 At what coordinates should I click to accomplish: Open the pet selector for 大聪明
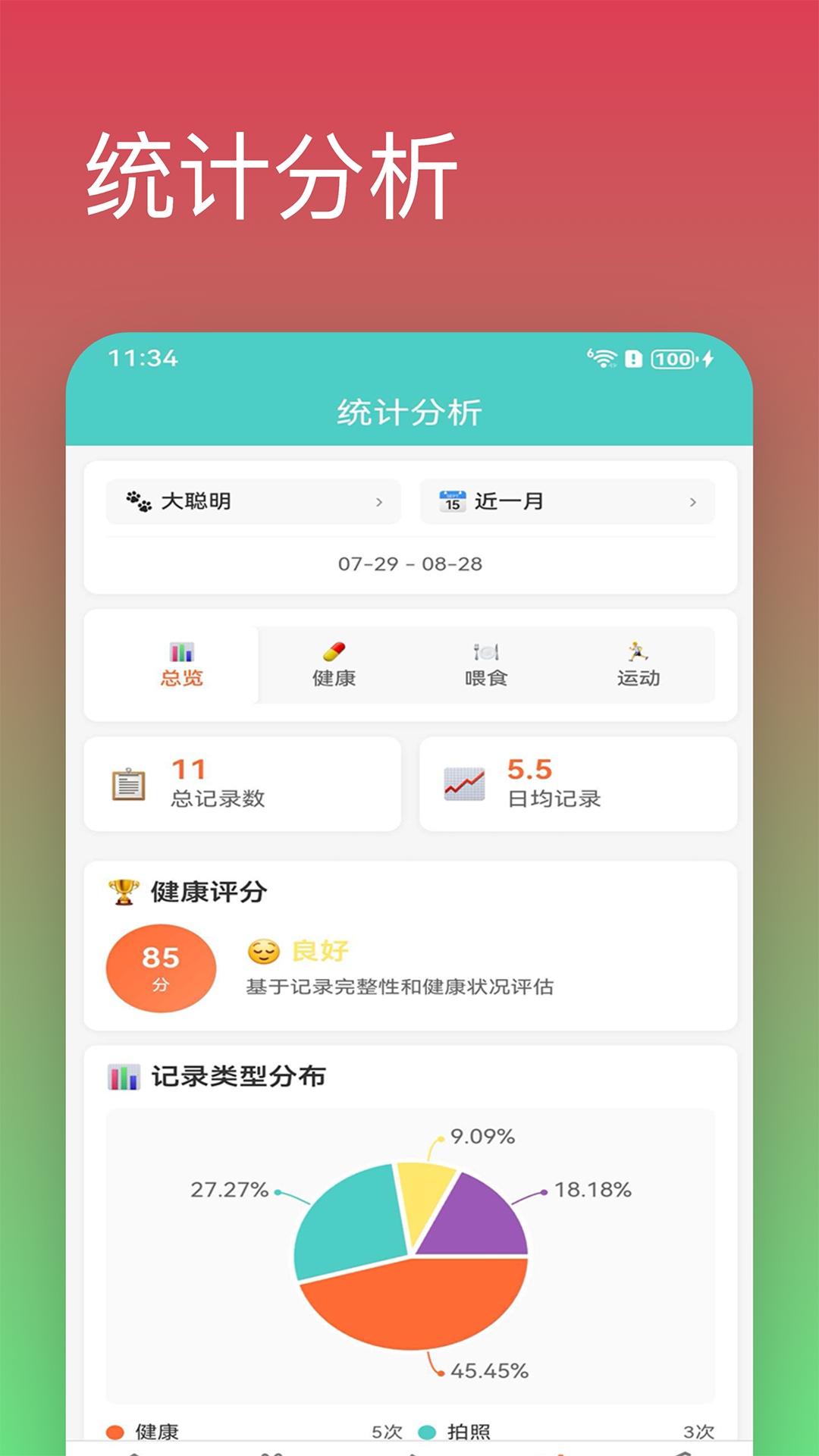click(x=253, y=500)
